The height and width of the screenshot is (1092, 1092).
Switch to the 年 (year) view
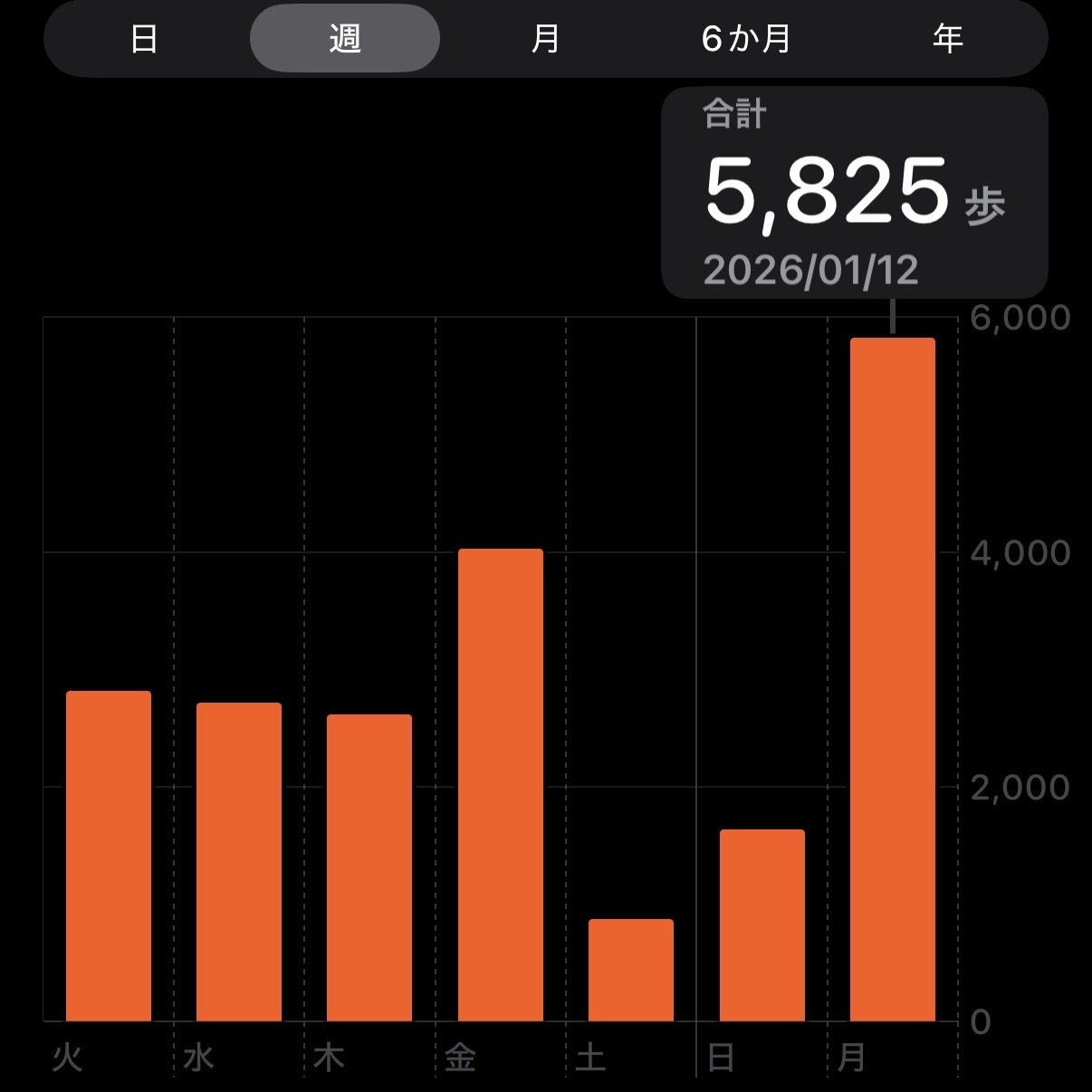click(947, 39)
